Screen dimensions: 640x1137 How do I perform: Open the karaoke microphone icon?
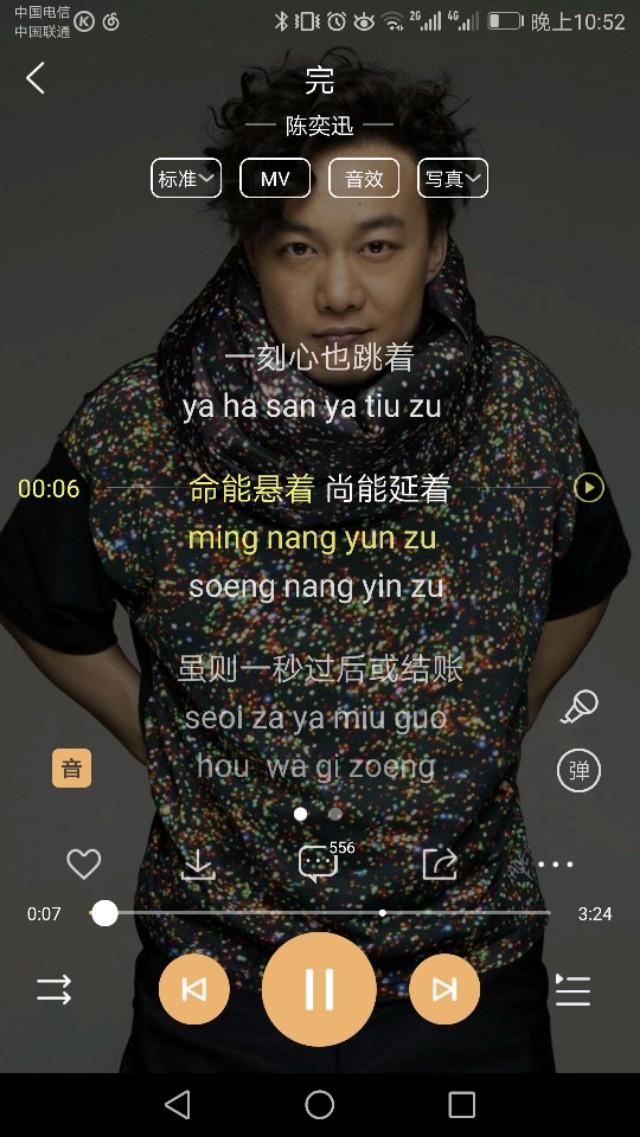point(579,708)
